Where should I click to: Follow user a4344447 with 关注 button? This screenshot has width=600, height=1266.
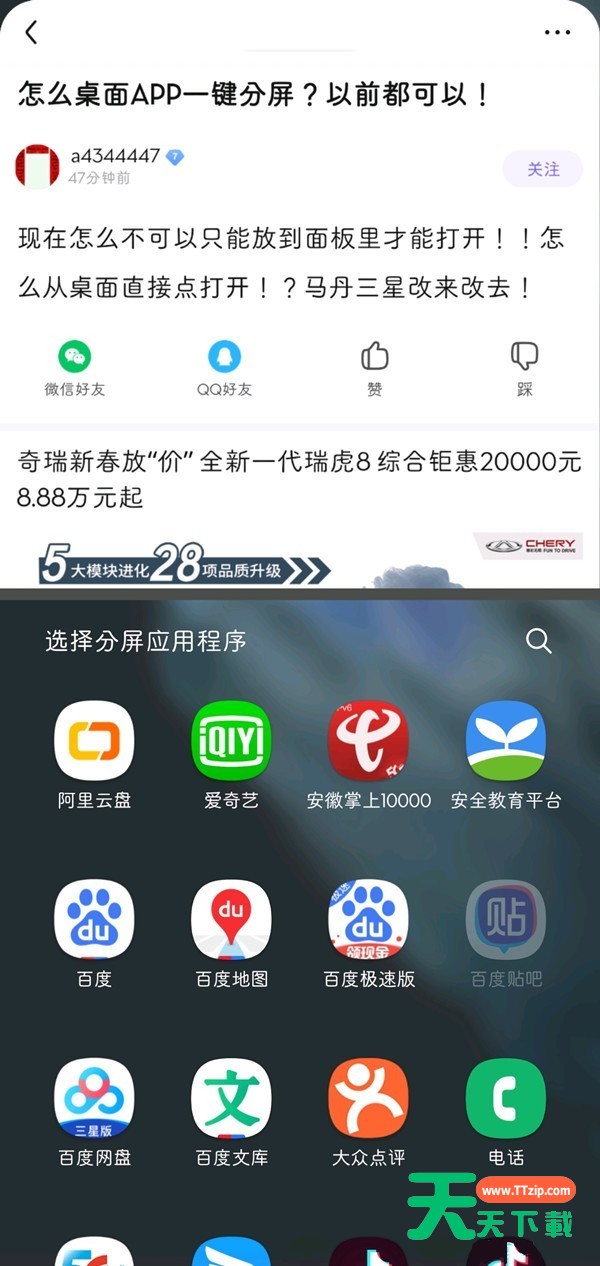544,169
